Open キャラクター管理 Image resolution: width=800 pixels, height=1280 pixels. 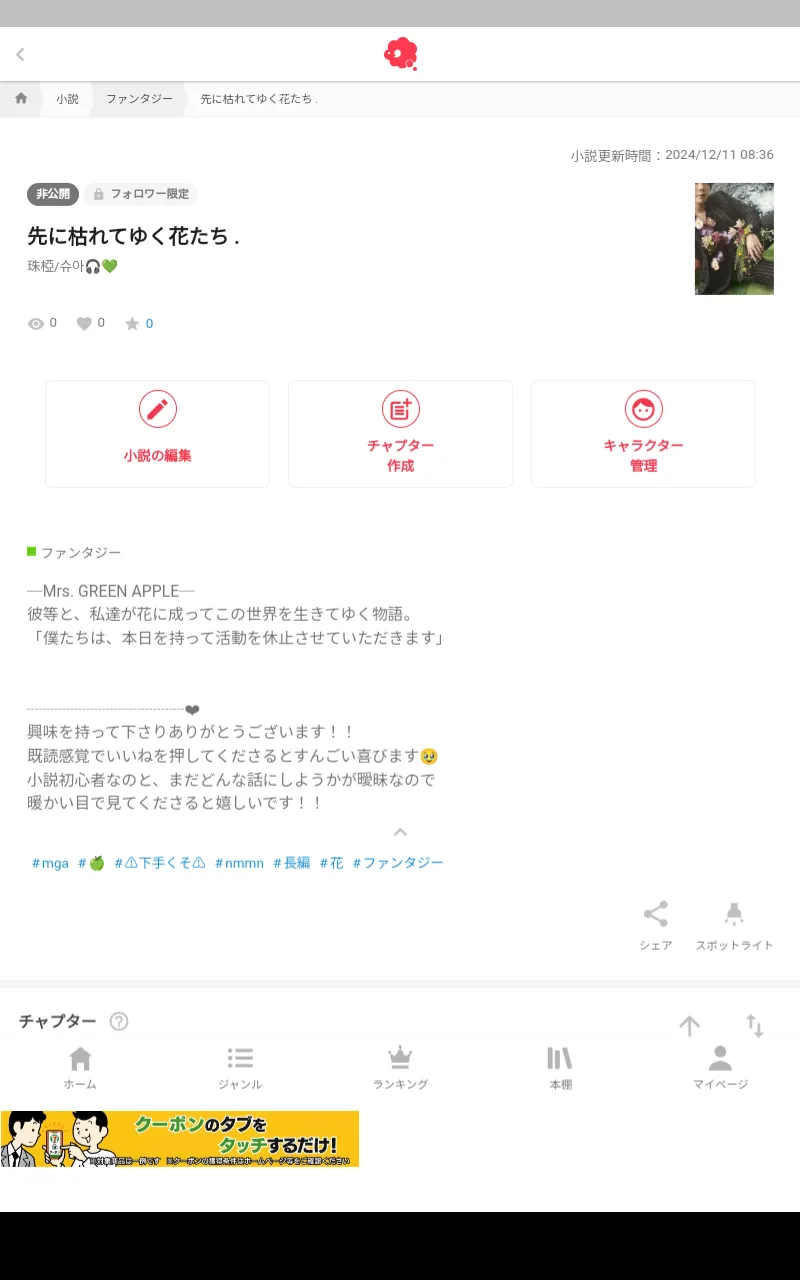(643, 433)
